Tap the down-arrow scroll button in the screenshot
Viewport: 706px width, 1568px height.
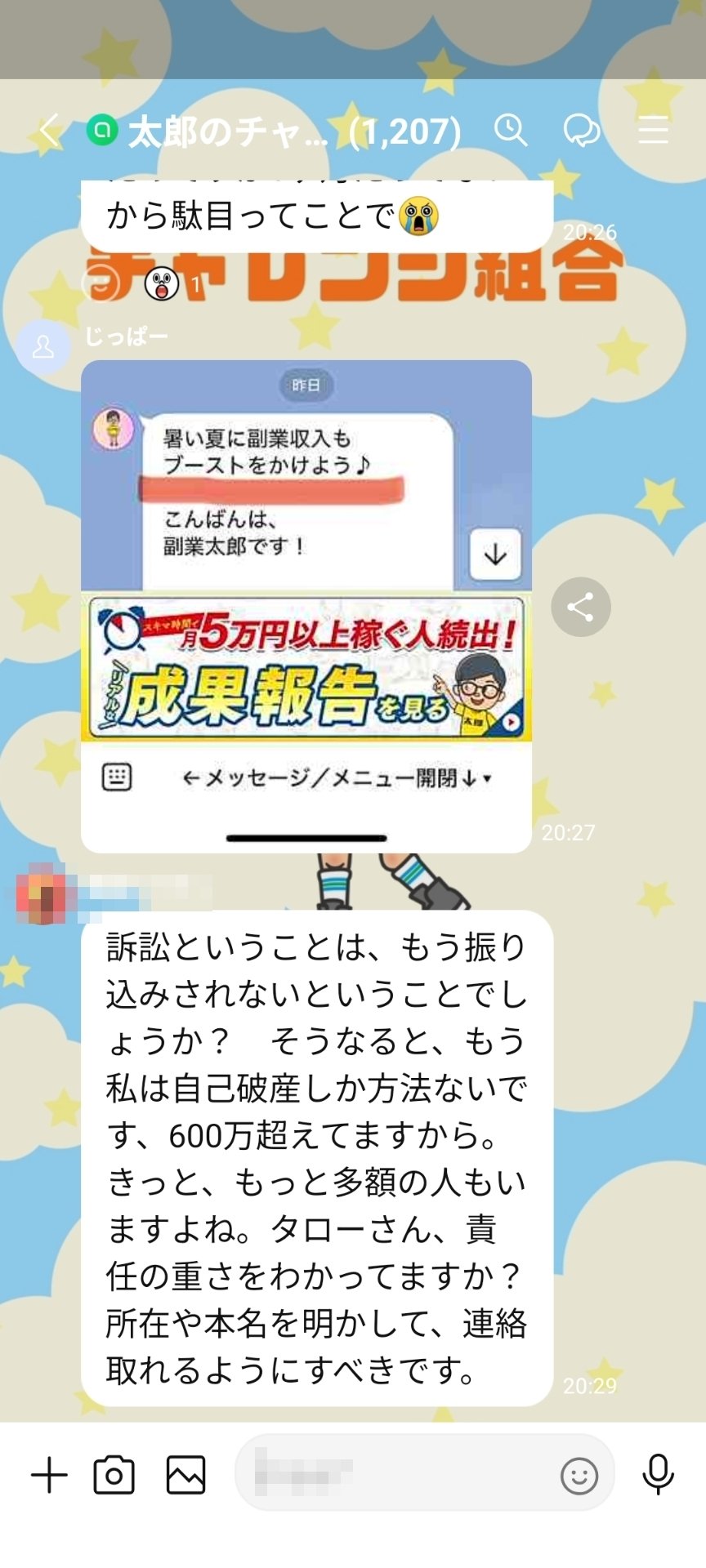(x=495, y=554)
